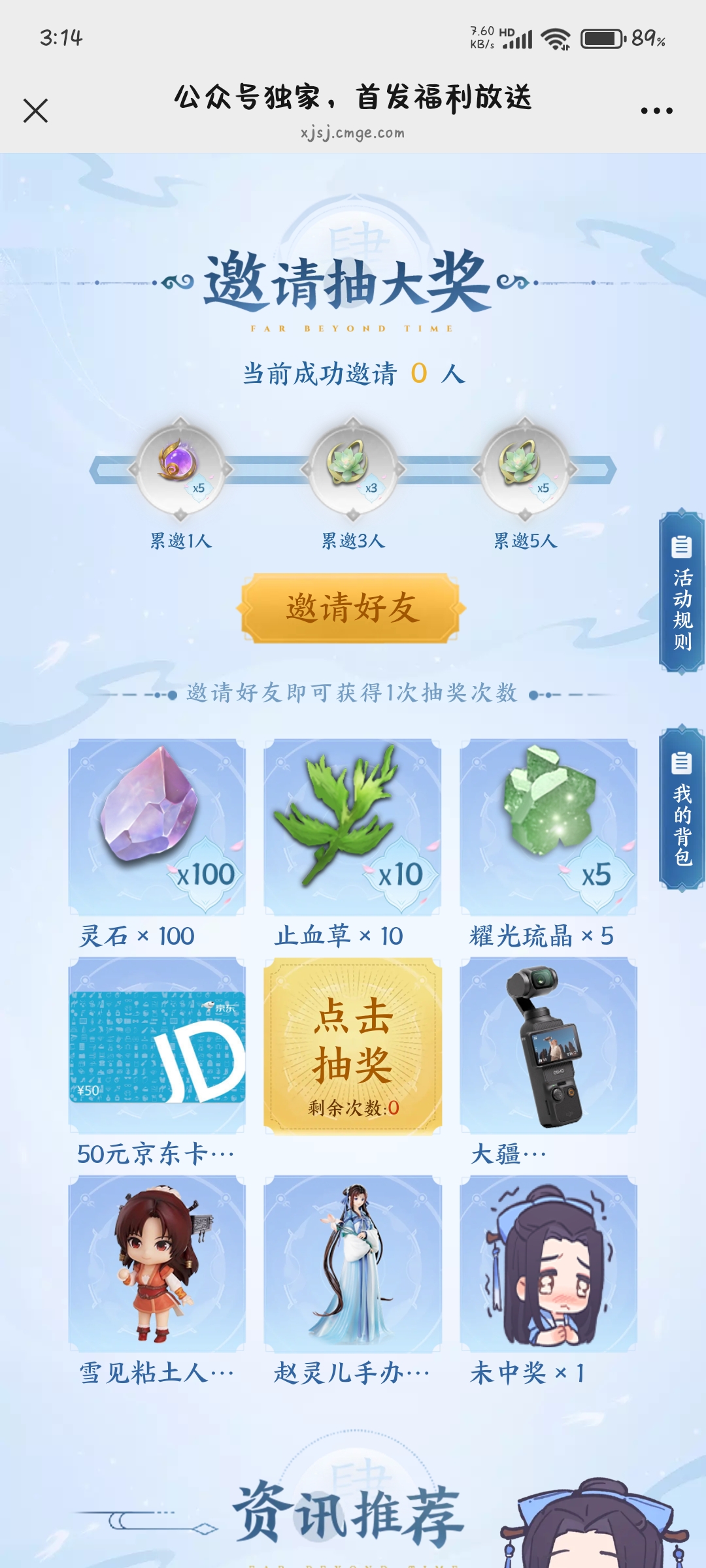706x1568 pixels.
Task: Select the 累邀3人 reward orb
Action: pyautogui.click(x=353, y=468)
